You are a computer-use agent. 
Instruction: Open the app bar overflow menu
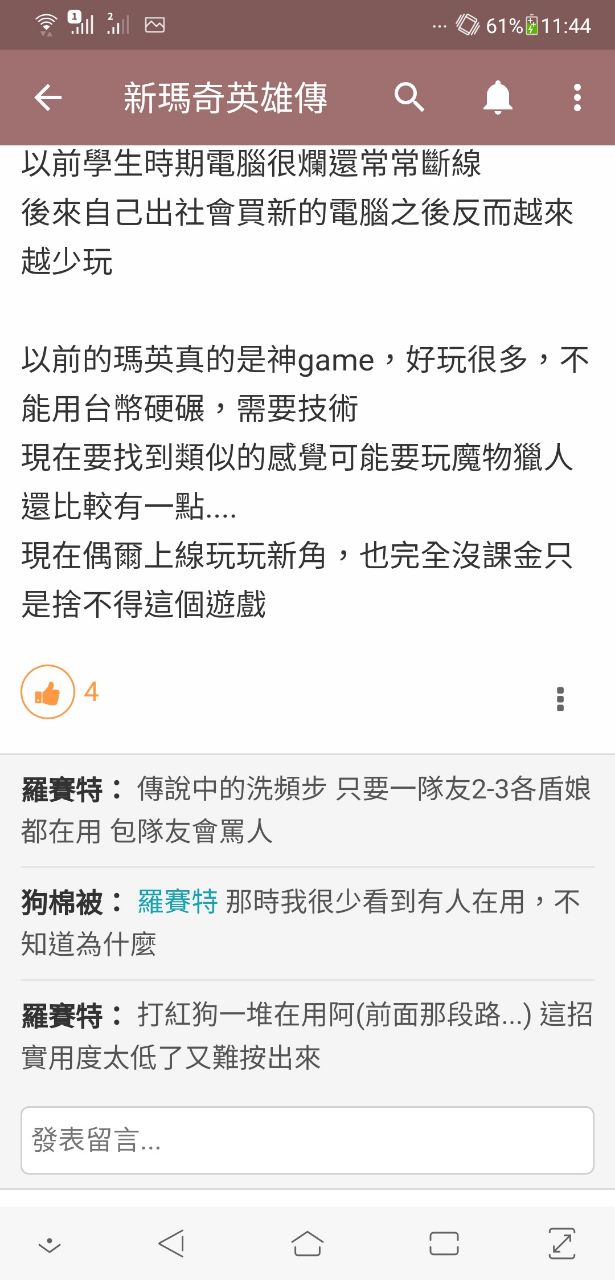(x=577, y=97)
